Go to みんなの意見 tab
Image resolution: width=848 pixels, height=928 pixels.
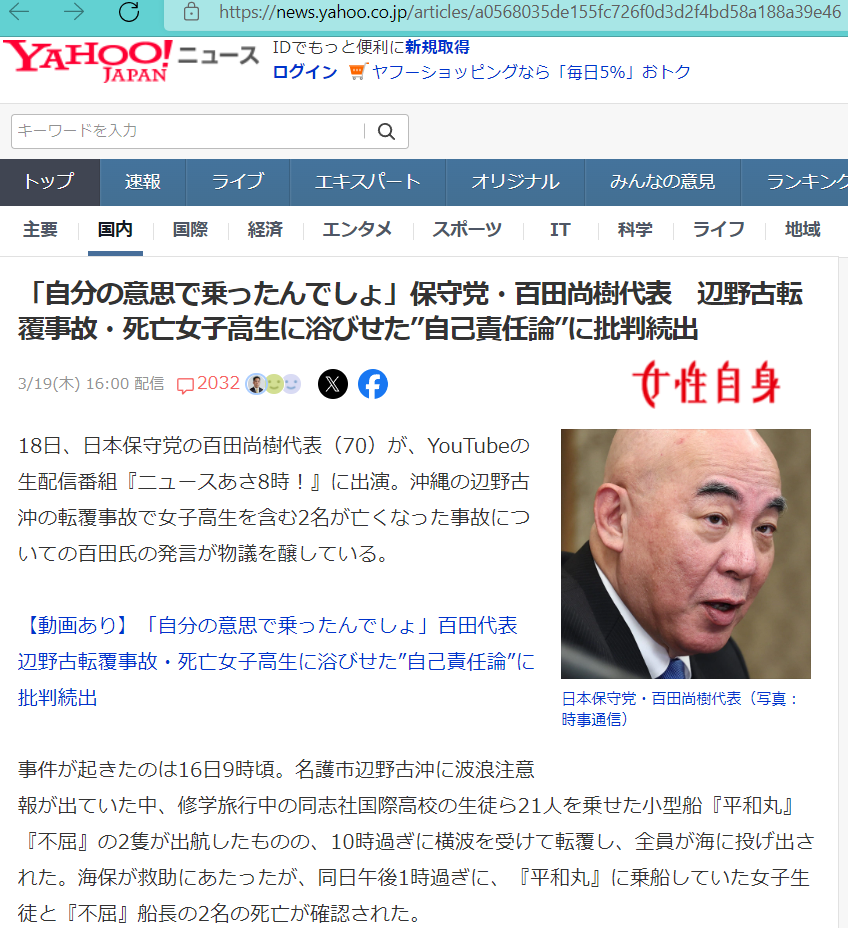pyautogui.click(x=662, y=182)
